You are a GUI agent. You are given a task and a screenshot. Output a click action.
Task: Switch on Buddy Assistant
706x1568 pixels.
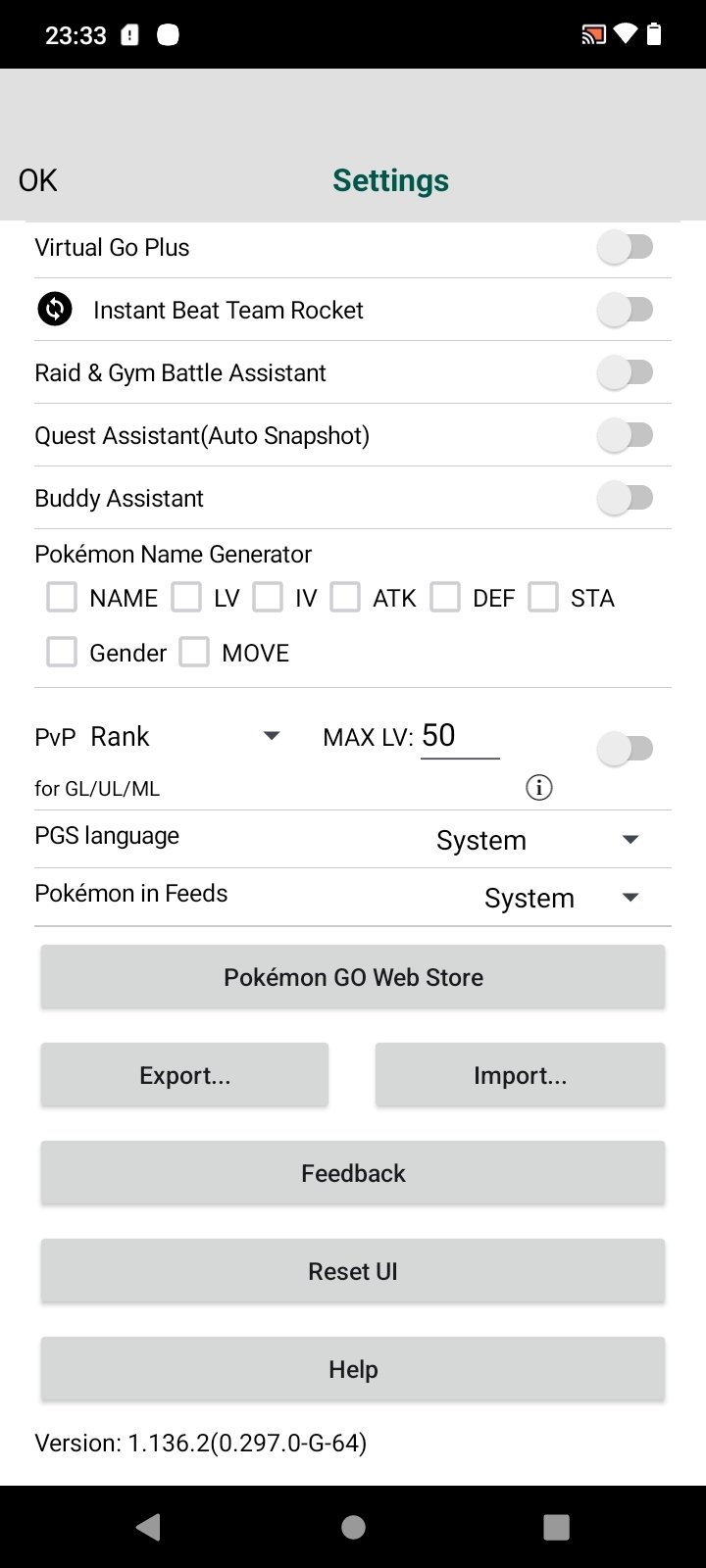click(626, 498)
